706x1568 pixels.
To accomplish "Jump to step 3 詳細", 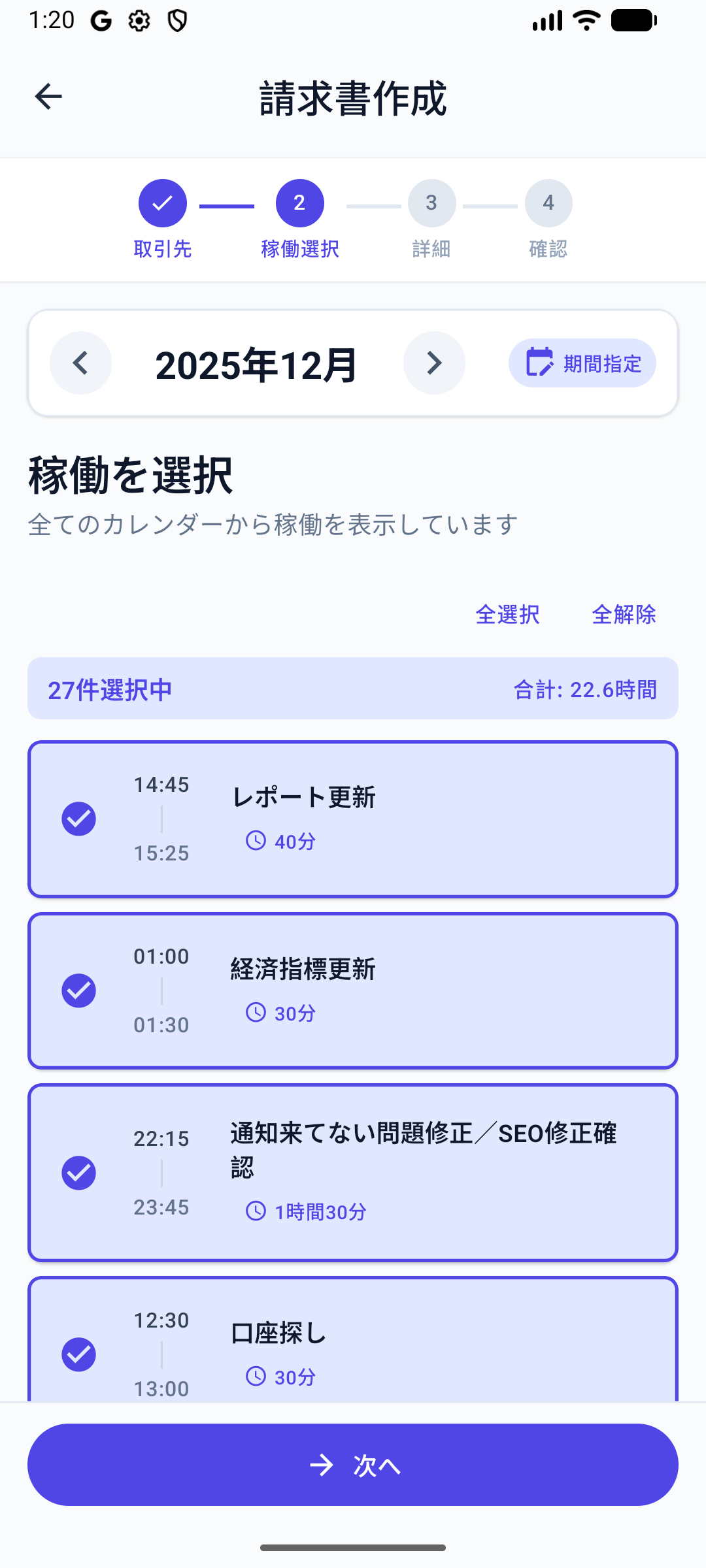I will tap(431, 203).
